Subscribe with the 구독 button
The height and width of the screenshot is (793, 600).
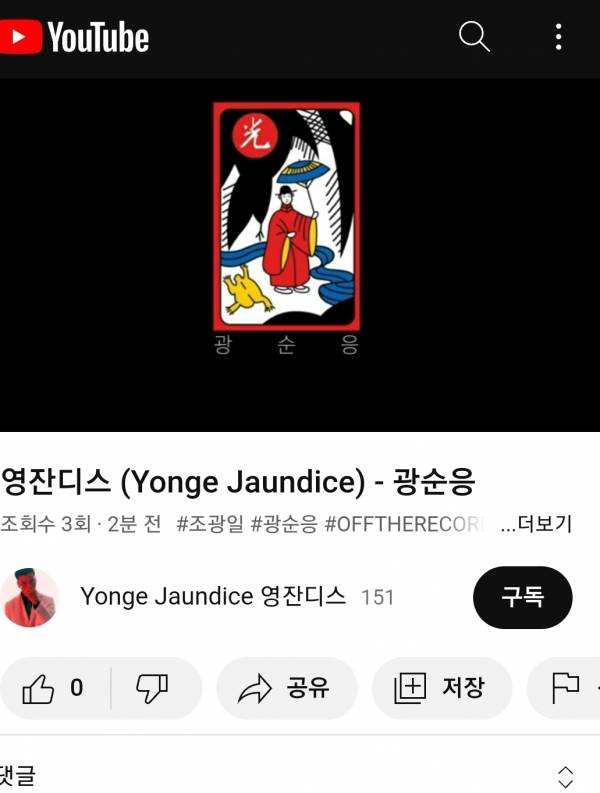click(x=522, y=597)
